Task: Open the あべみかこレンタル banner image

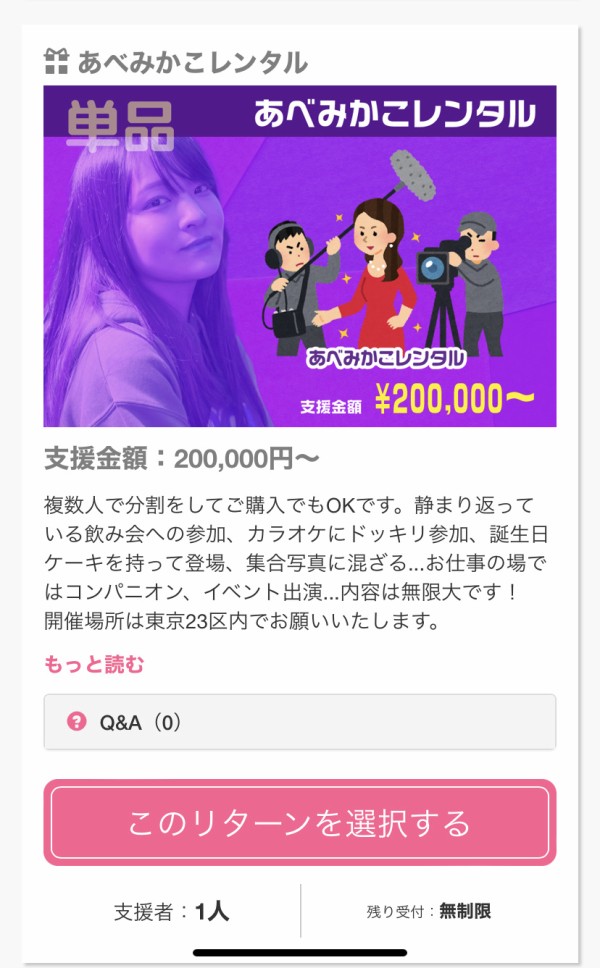Action: pos(299,256)
